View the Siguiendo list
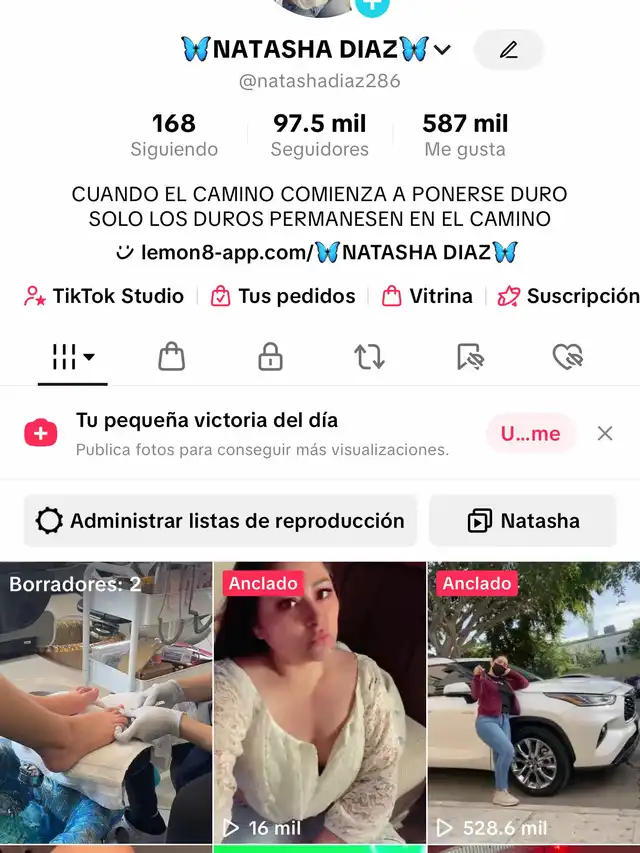This screenshot has width=640, height=853. [x=174, y=135]
